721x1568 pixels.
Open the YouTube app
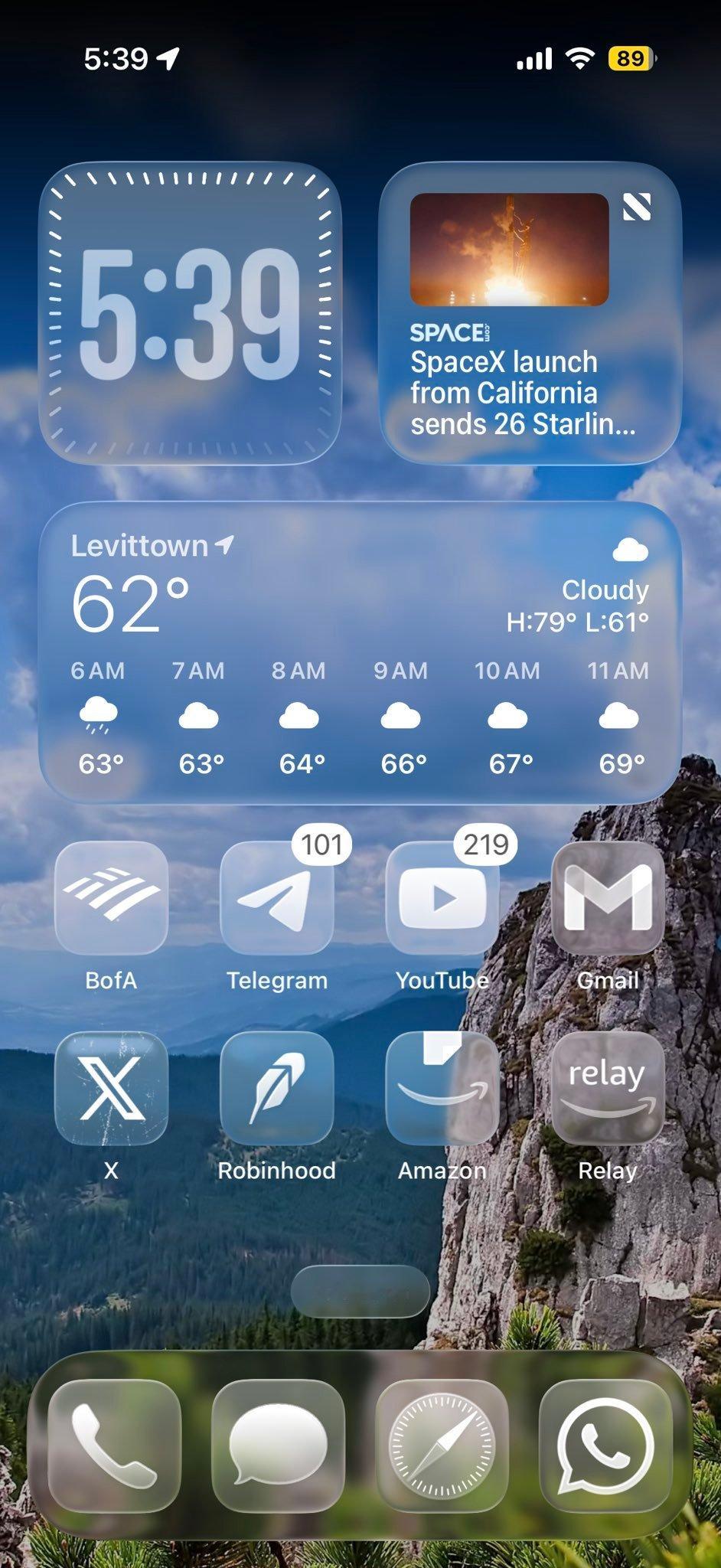pyautogui.click(x=442, y=897)
